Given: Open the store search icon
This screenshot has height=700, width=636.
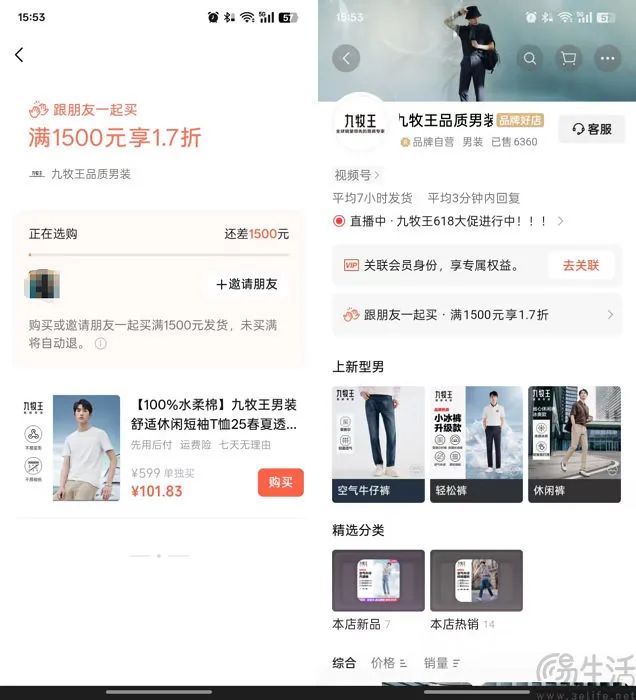Looking at the screenshot, I should (530, 59).
